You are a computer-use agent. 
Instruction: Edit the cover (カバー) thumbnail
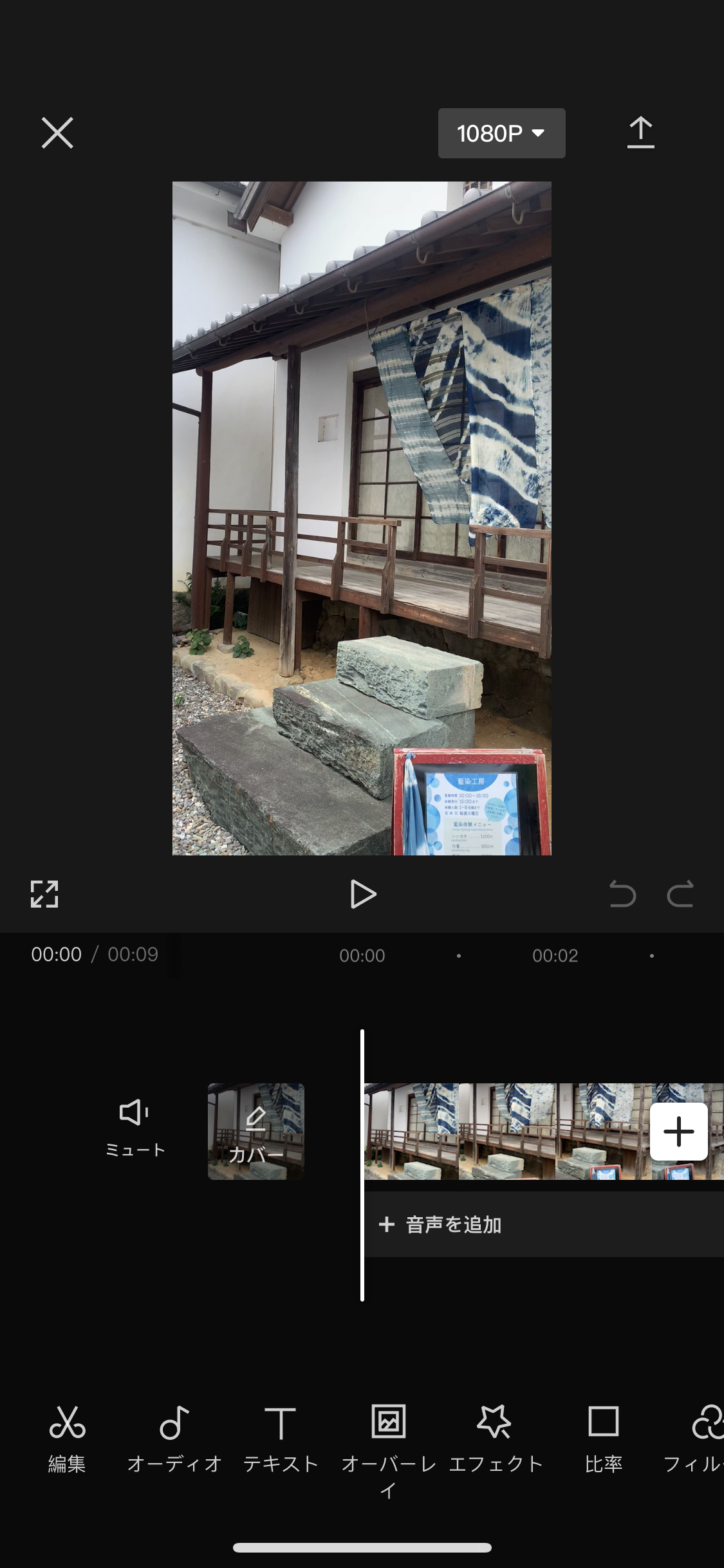[256, 1131]
